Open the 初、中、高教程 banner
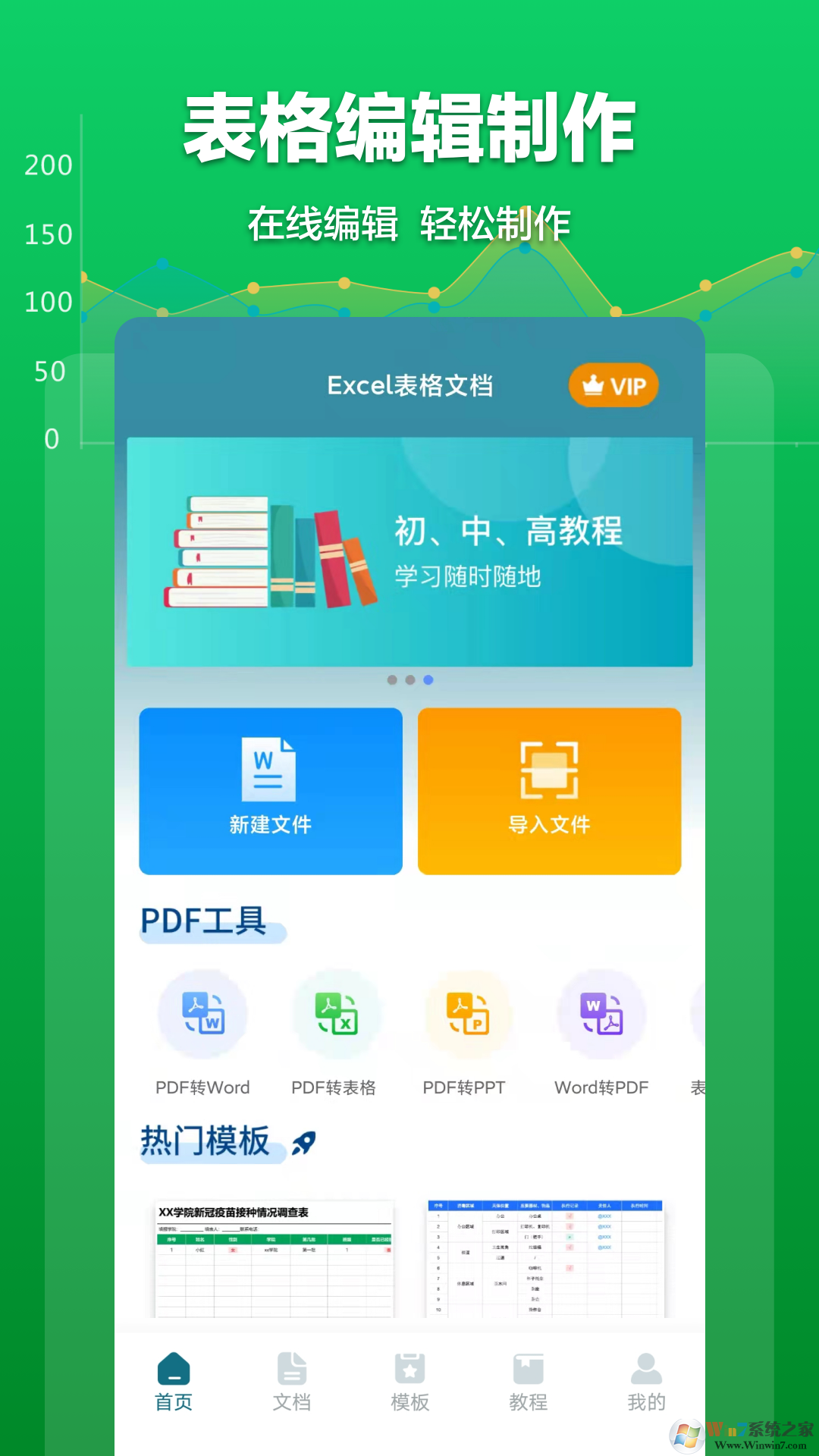819x1456 pixels. coord(409,551)
